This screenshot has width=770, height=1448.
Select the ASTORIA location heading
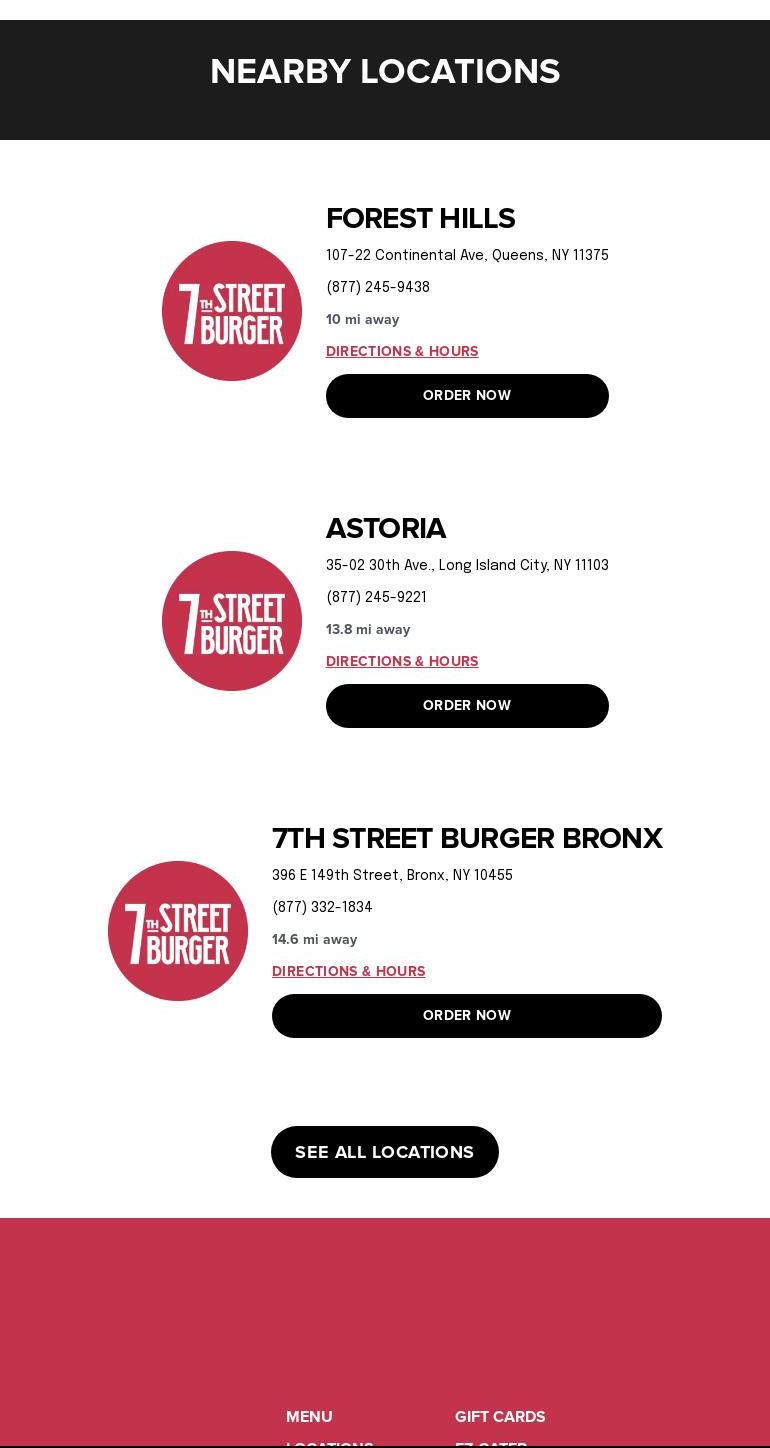(386, 528)
